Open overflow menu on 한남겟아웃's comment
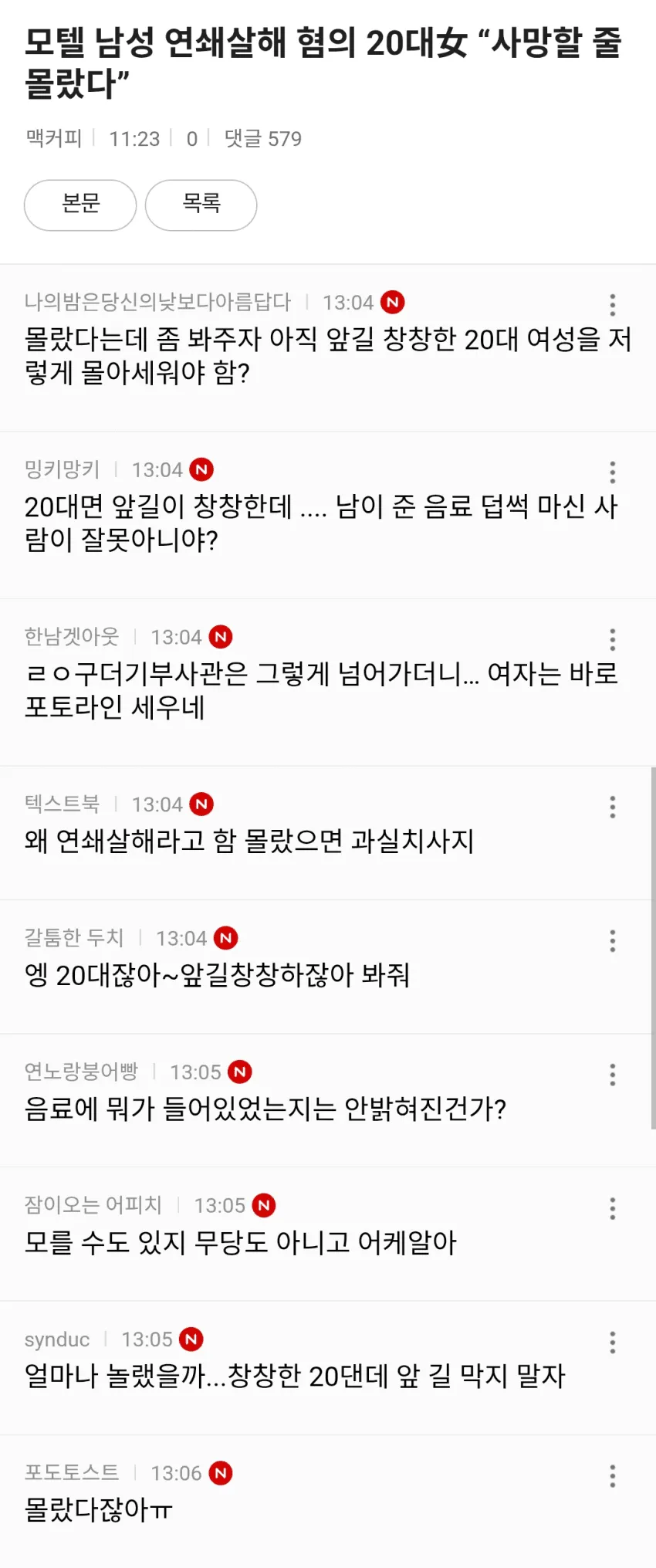This screenshot has height=1568, width=656. [612, 639]
